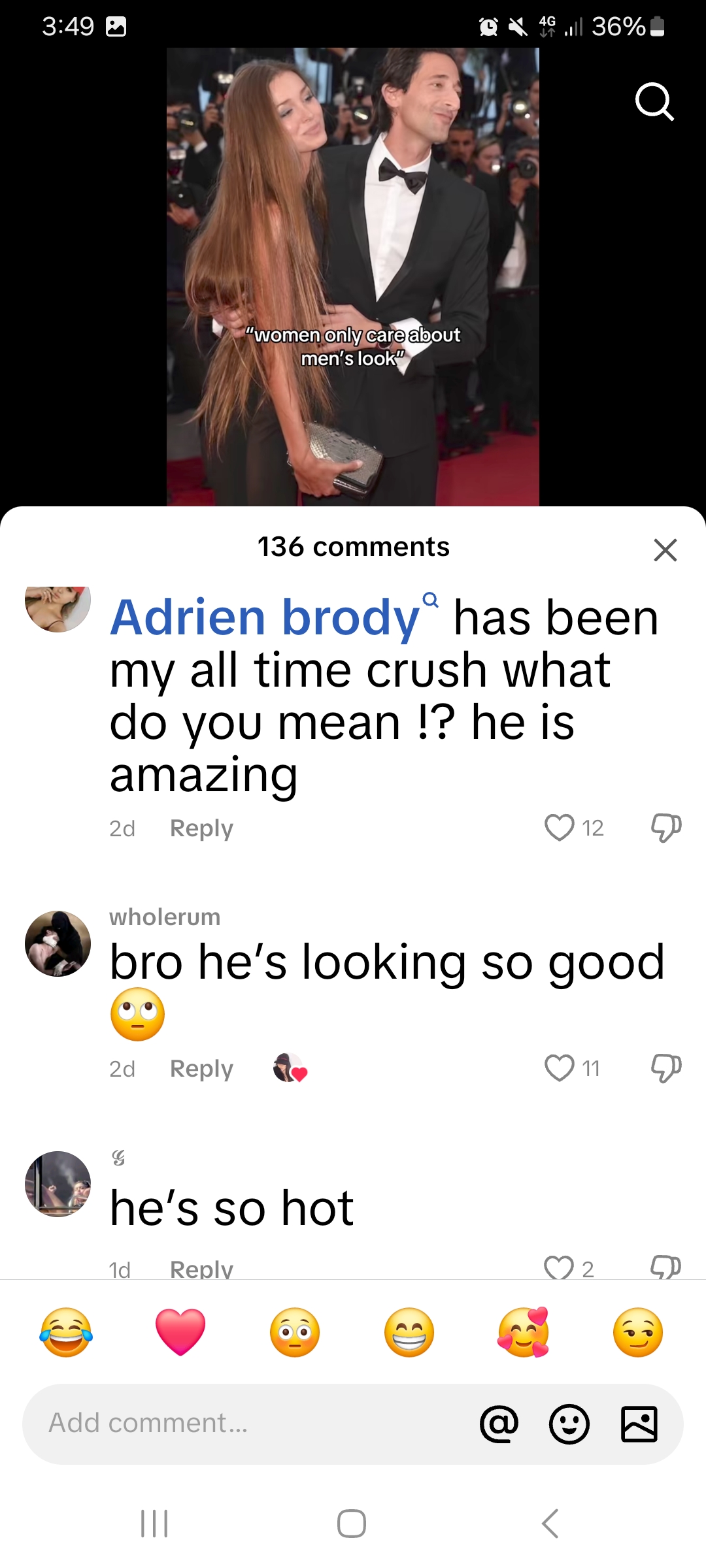Image resolution: width=706 pixels, height=1568 pixels.
Task: Dislike wholerum's comment
Action: point(666,1068)
